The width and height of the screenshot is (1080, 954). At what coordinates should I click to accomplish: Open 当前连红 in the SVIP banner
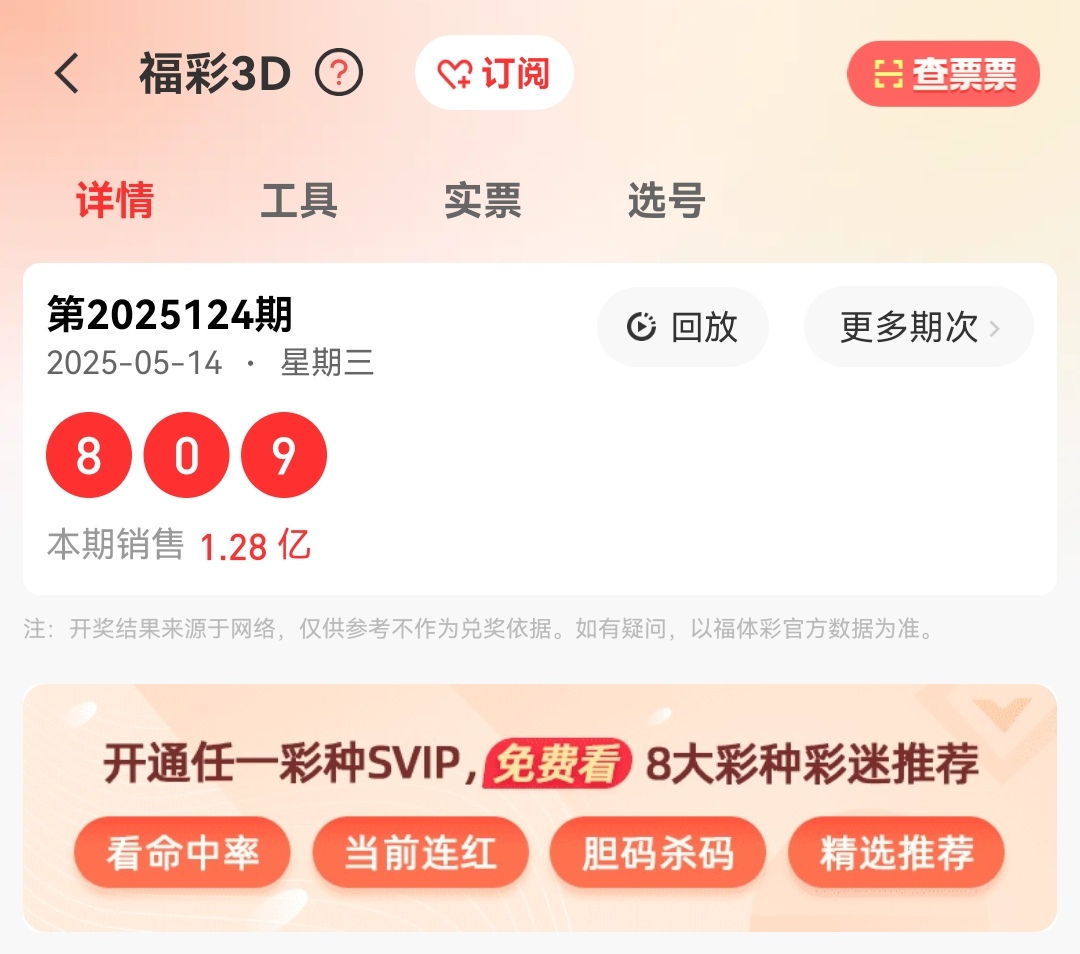pyautogui.click(x=420, y=853)
